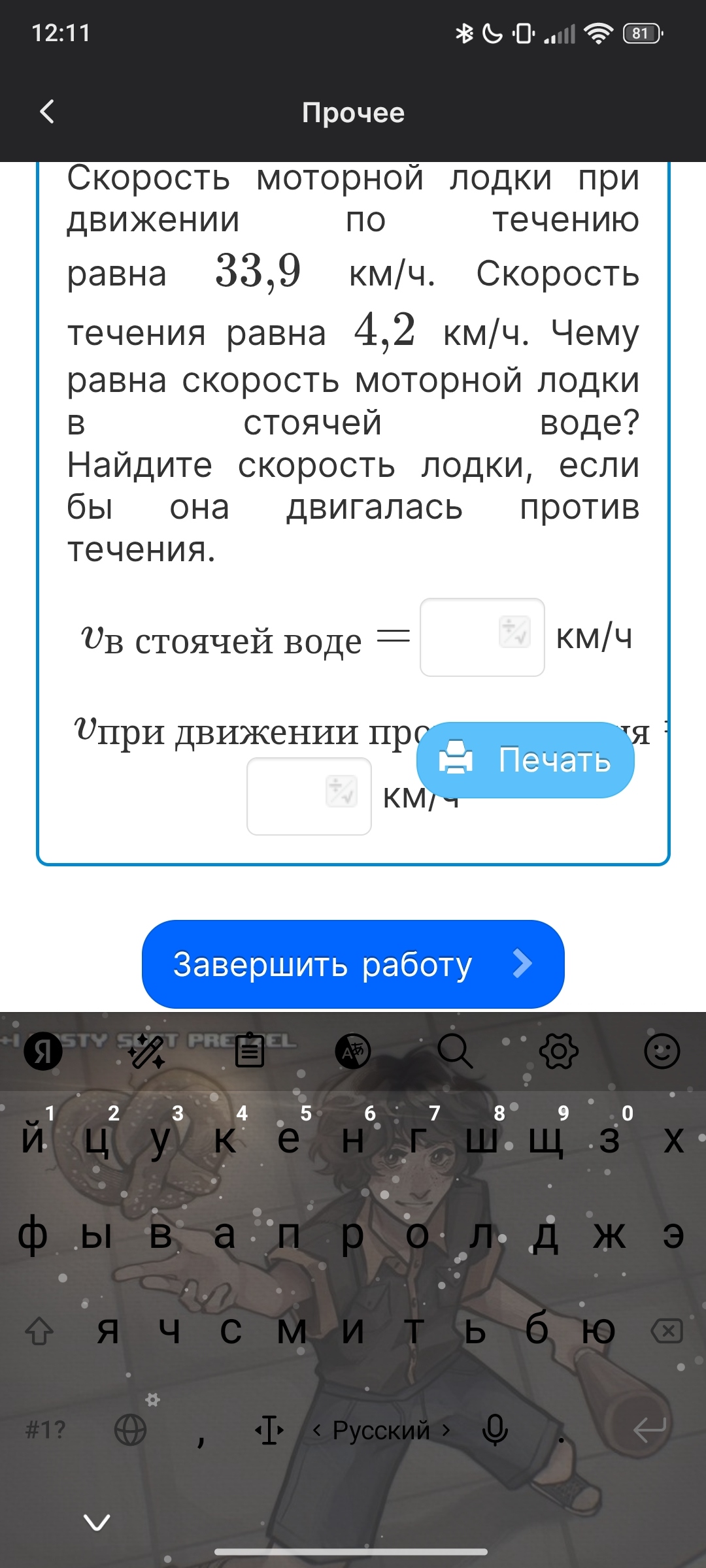The image size is (706, 1568).
Task: Open the keyboard clipboard
Action: [250, 1051]
